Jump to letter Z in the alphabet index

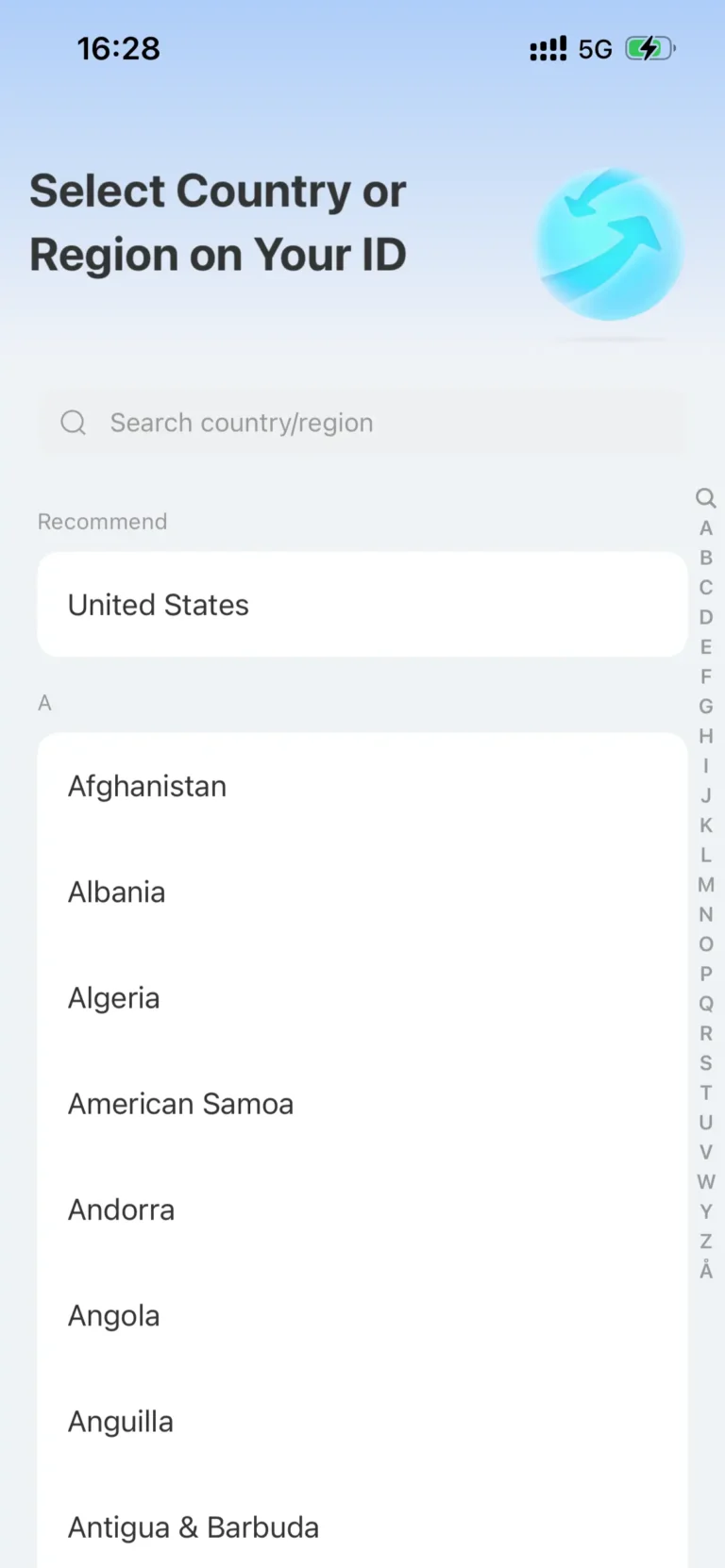(705, 1241)
